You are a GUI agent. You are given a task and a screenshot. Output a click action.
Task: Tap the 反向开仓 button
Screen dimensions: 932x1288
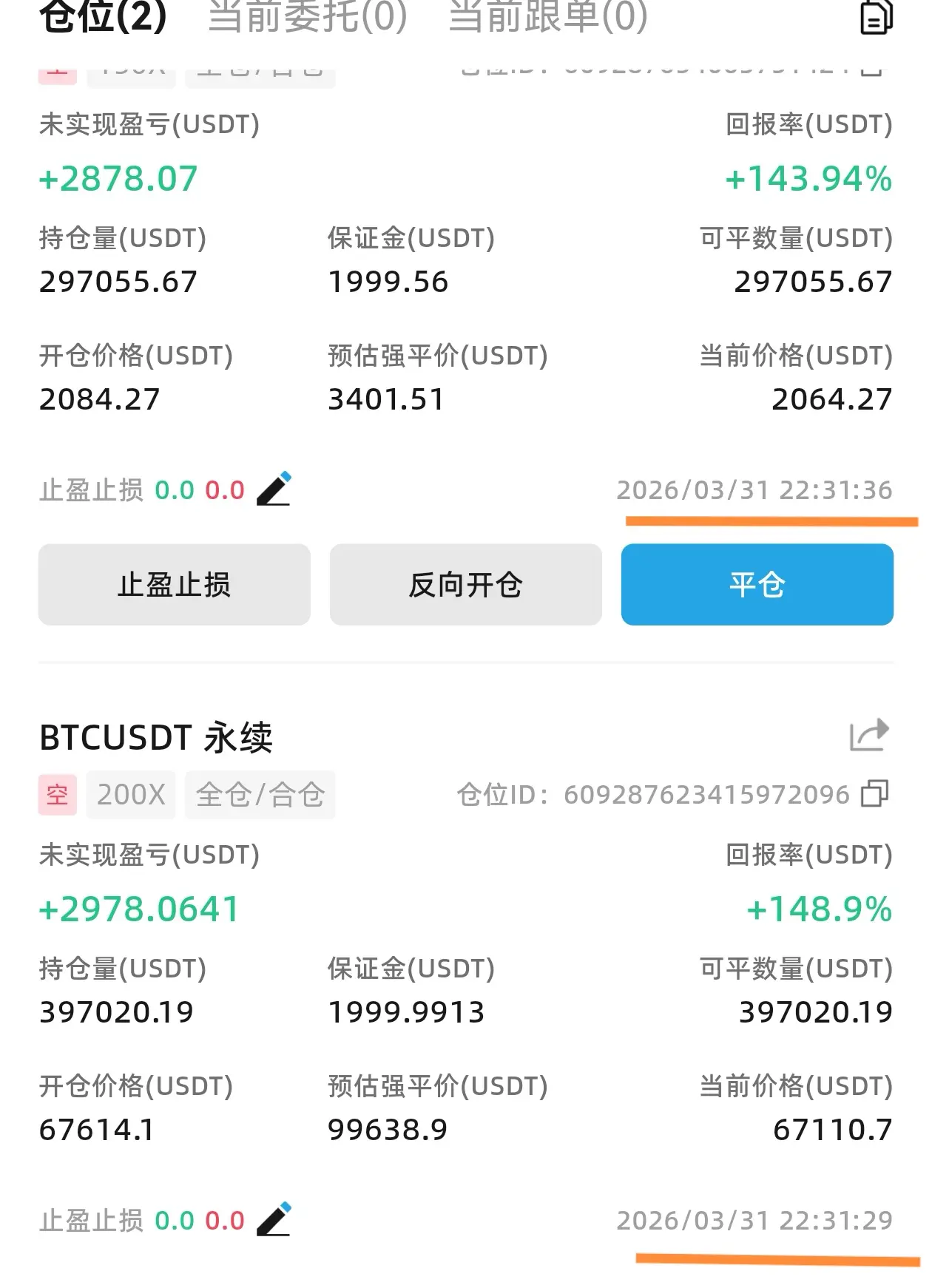[x=466, y=585]
